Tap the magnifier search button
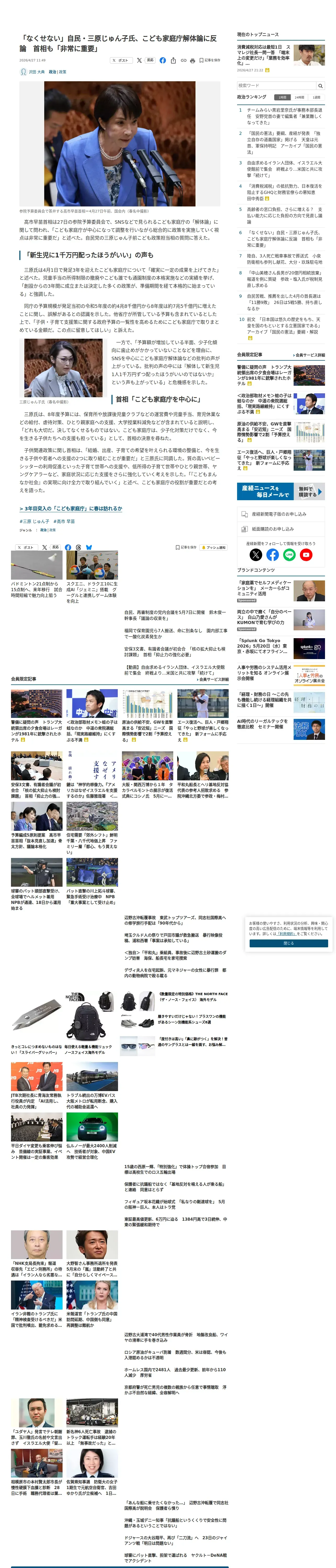 (x=321, y=86)
